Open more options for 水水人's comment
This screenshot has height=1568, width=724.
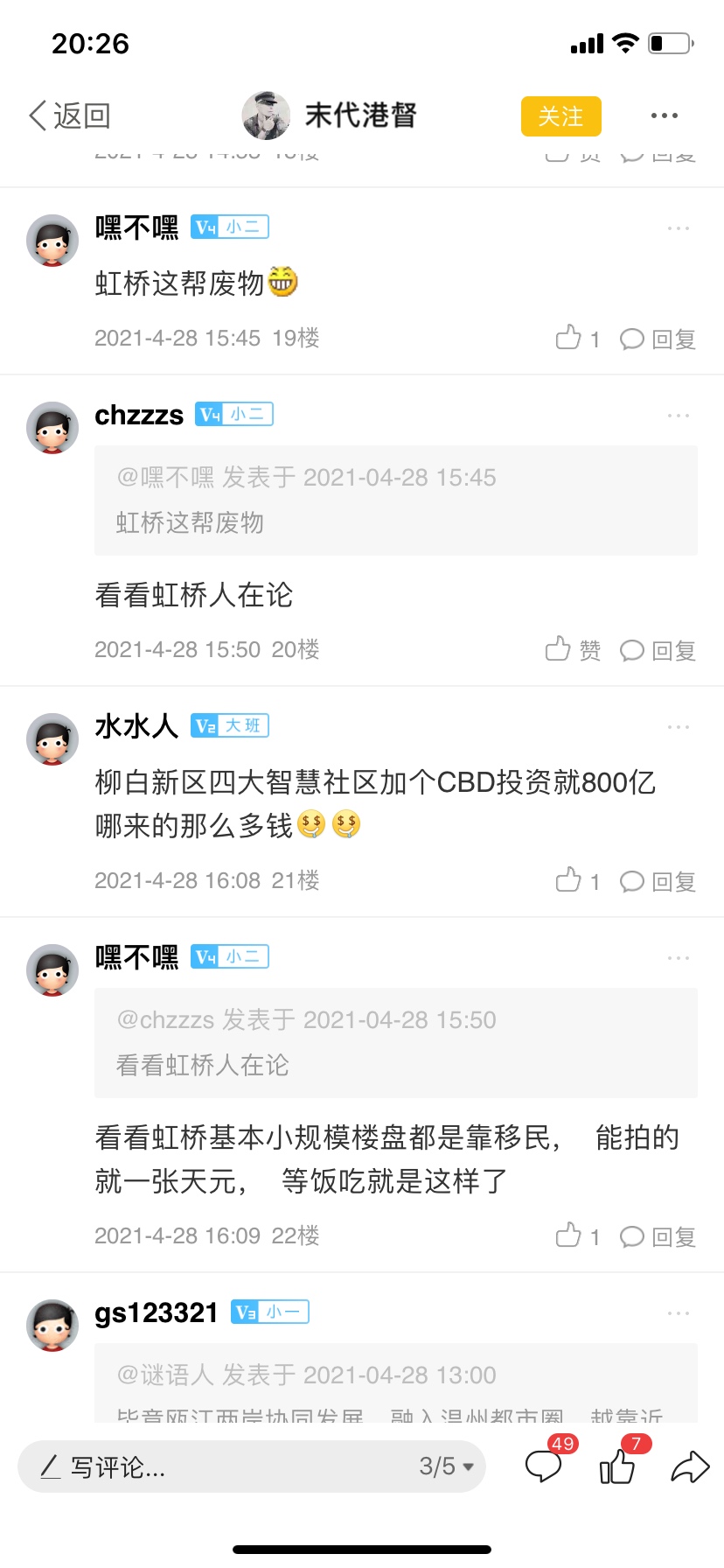pyautogui.click(x=678, y=727)
